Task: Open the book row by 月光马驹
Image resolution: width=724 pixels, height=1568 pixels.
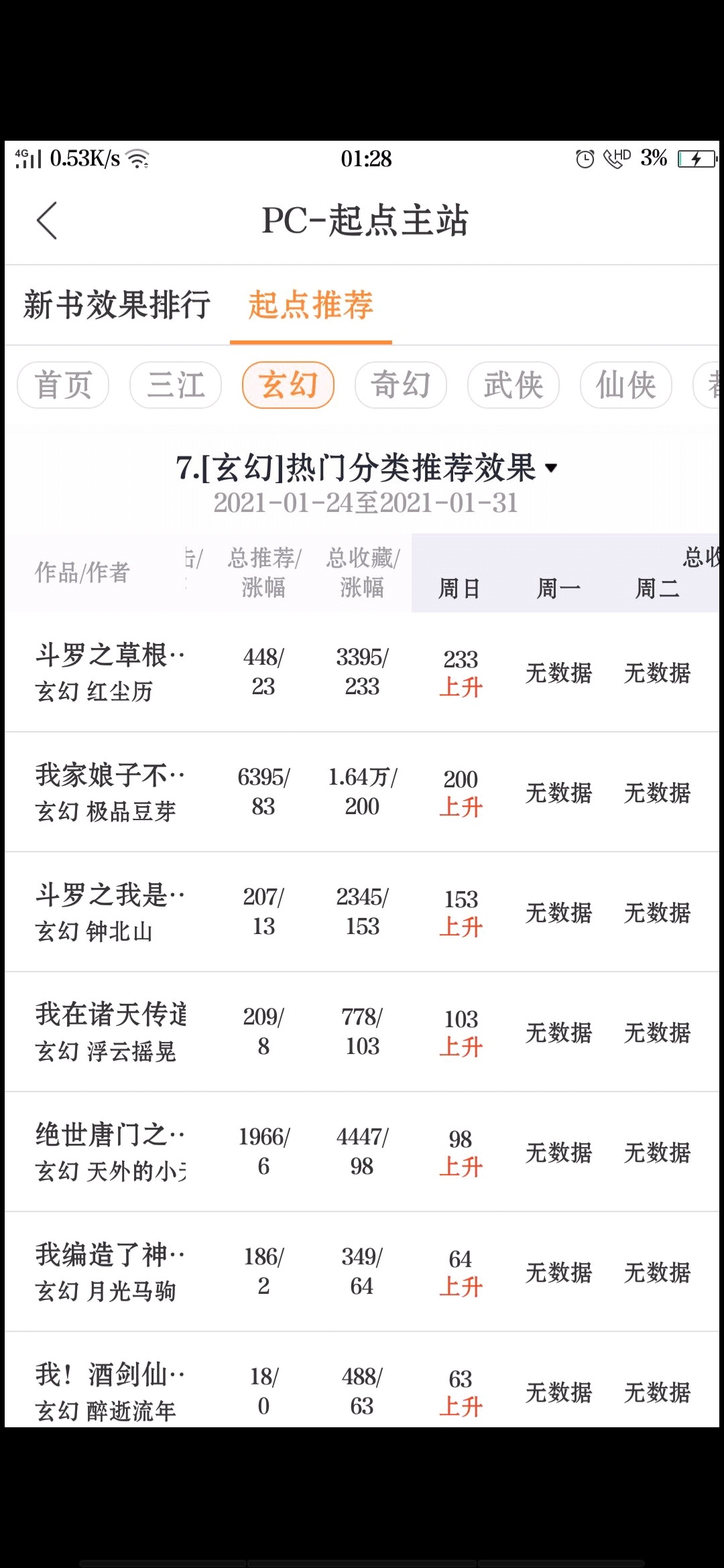Action: tap(362, 1272)
